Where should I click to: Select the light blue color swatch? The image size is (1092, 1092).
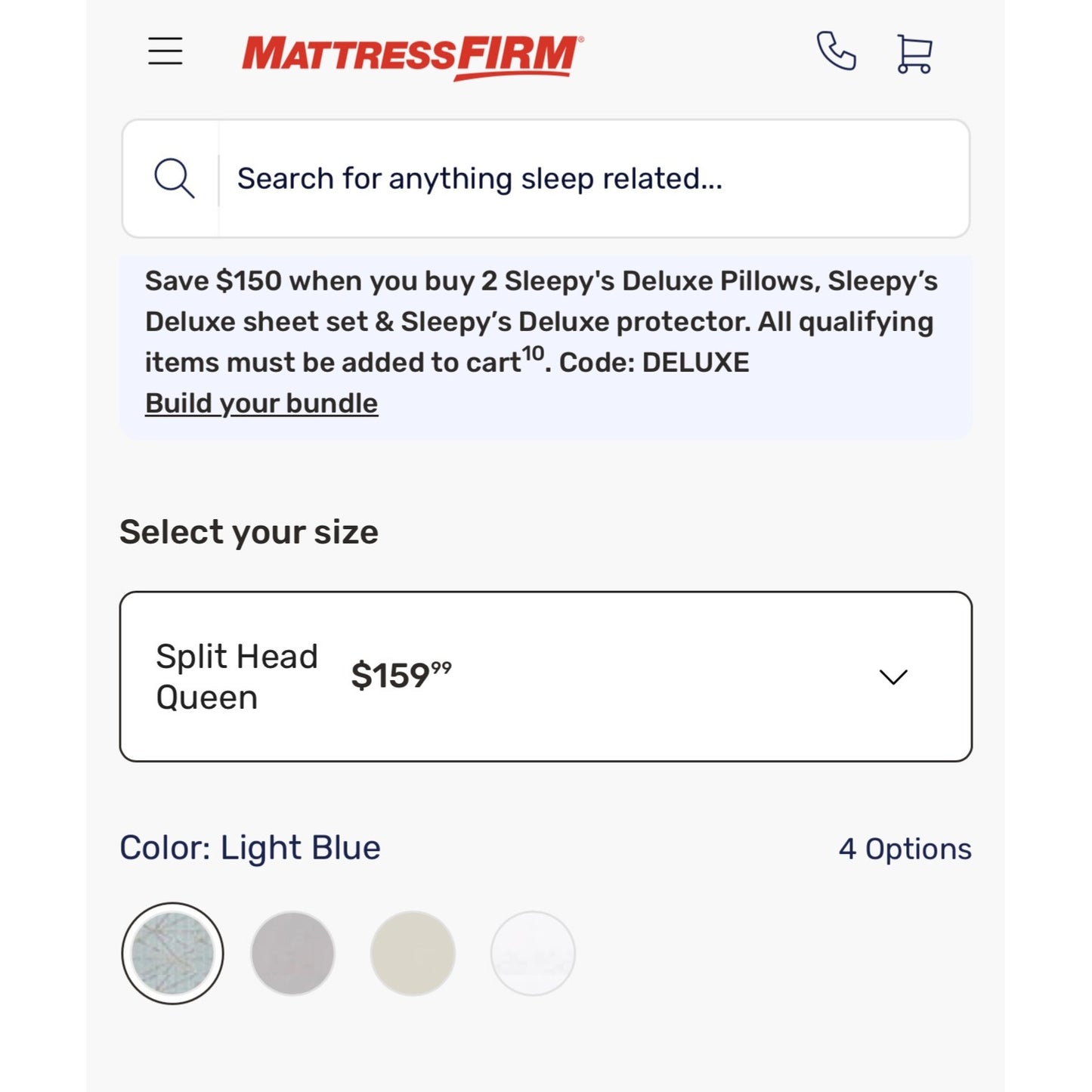point(172,953)
